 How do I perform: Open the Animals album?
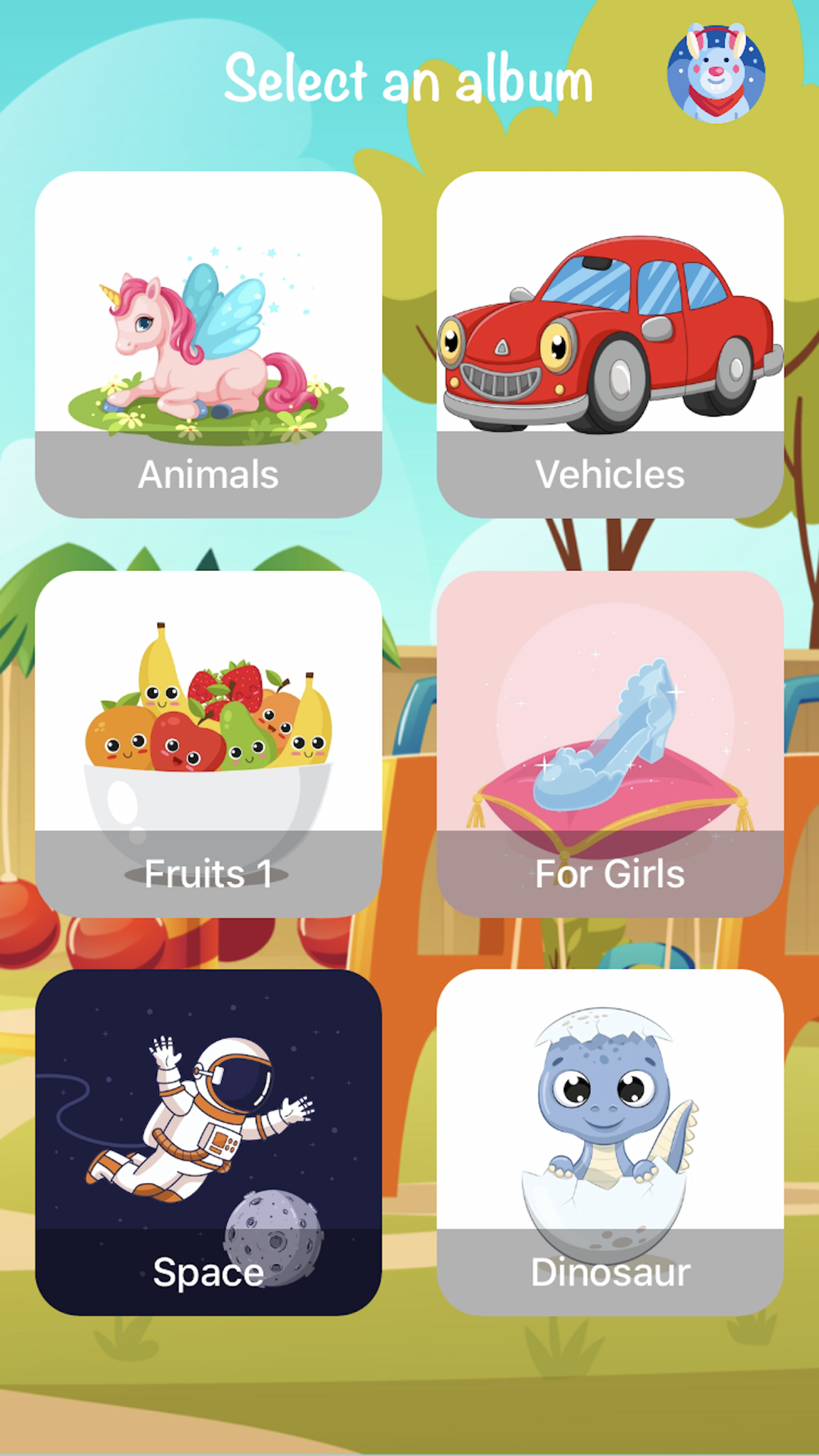(208, 344)
